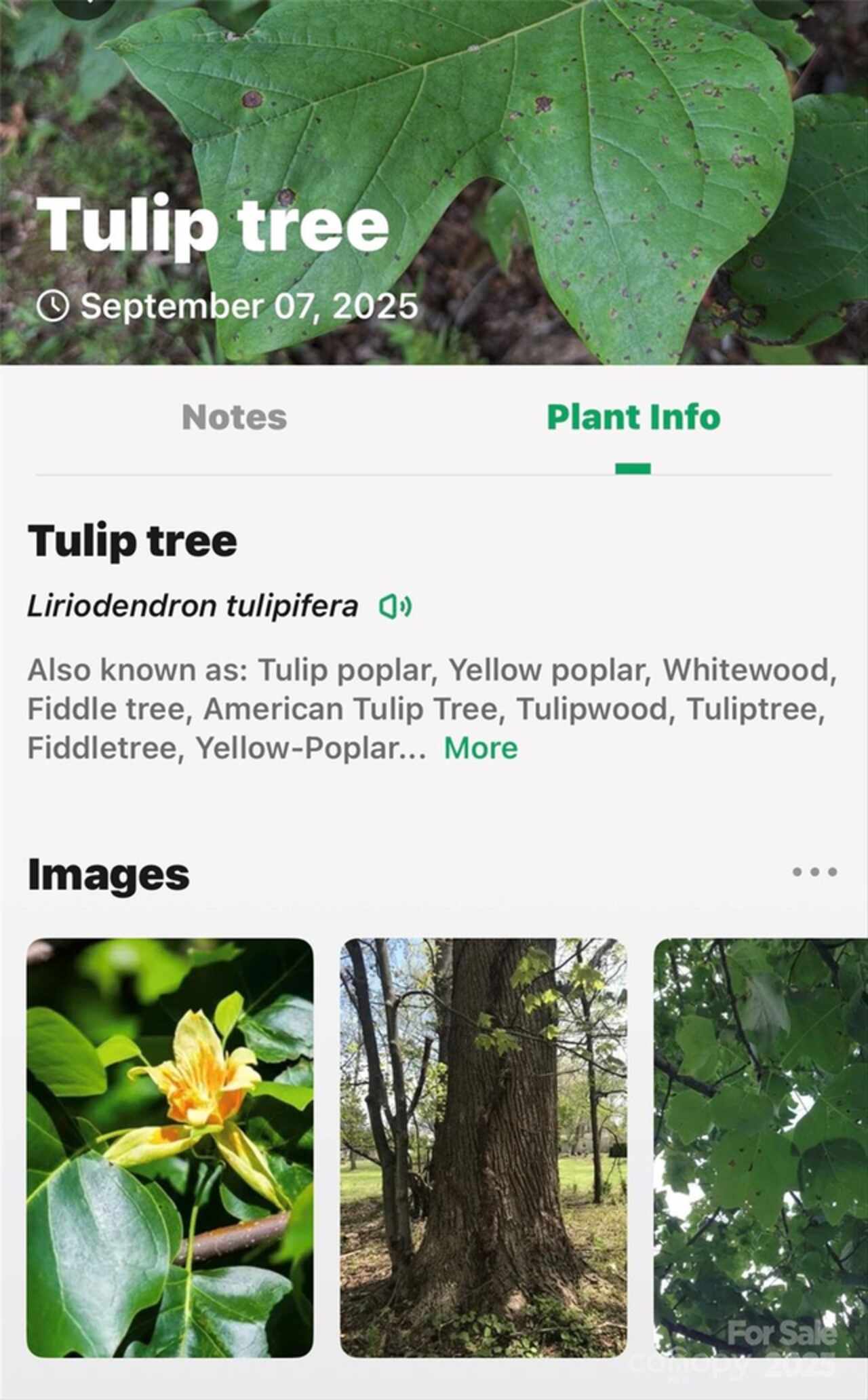Open the three-dot menu beside Images

click(x=814, y=872)
